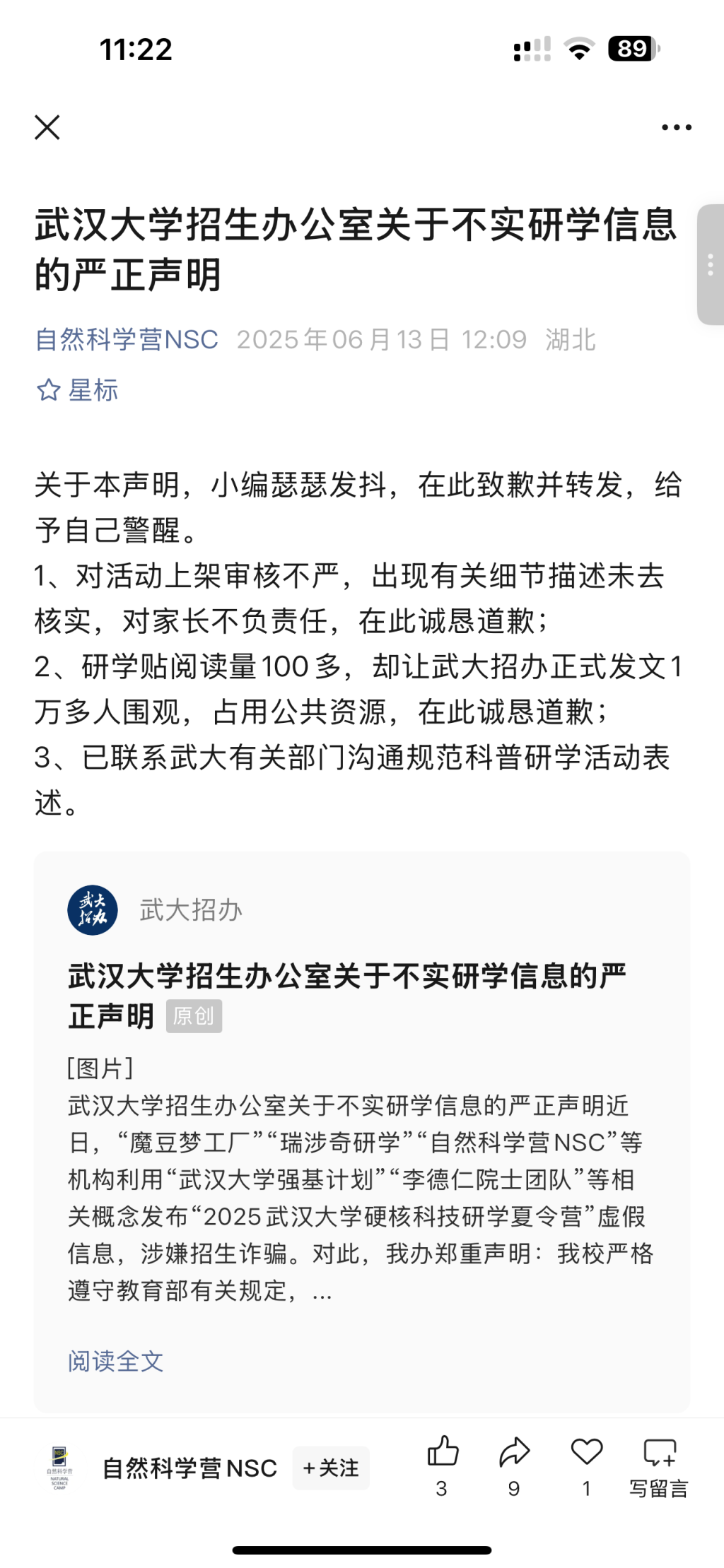Image resolution: width=724 pixels, height=1568 pixels.
Task: Open the three-dot overflow menu
Action: 676,128
